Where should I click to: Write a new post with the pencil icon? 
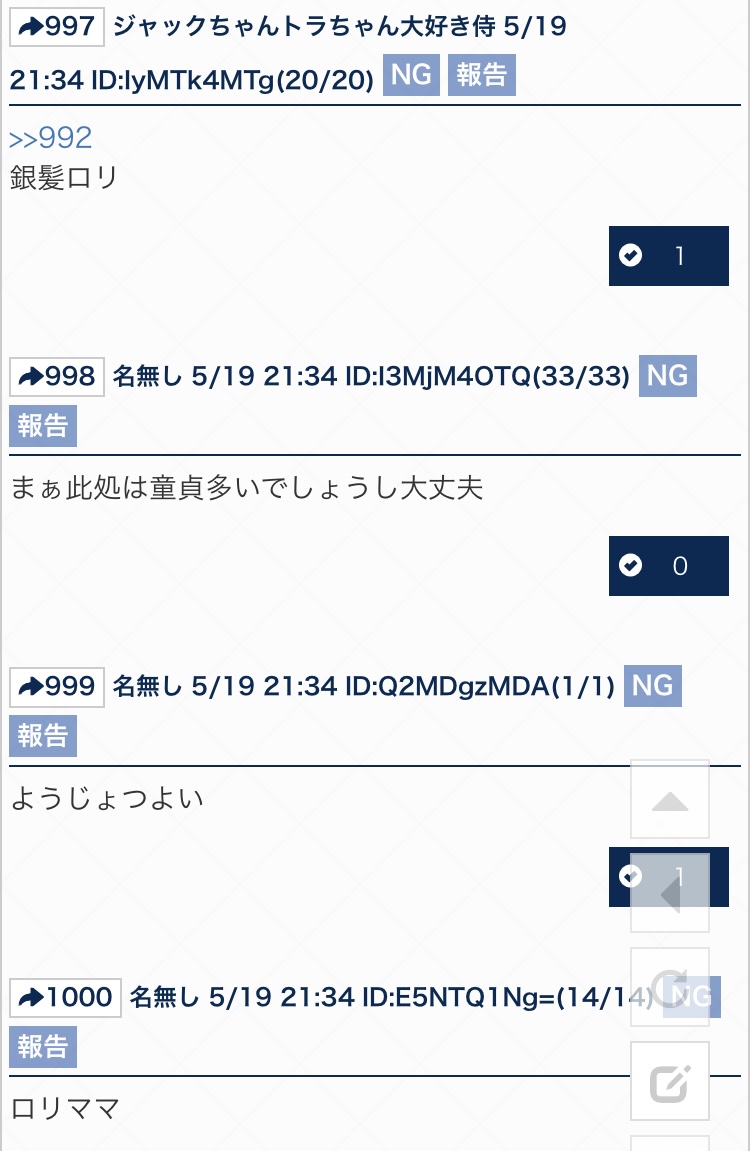pos(670,1081)
